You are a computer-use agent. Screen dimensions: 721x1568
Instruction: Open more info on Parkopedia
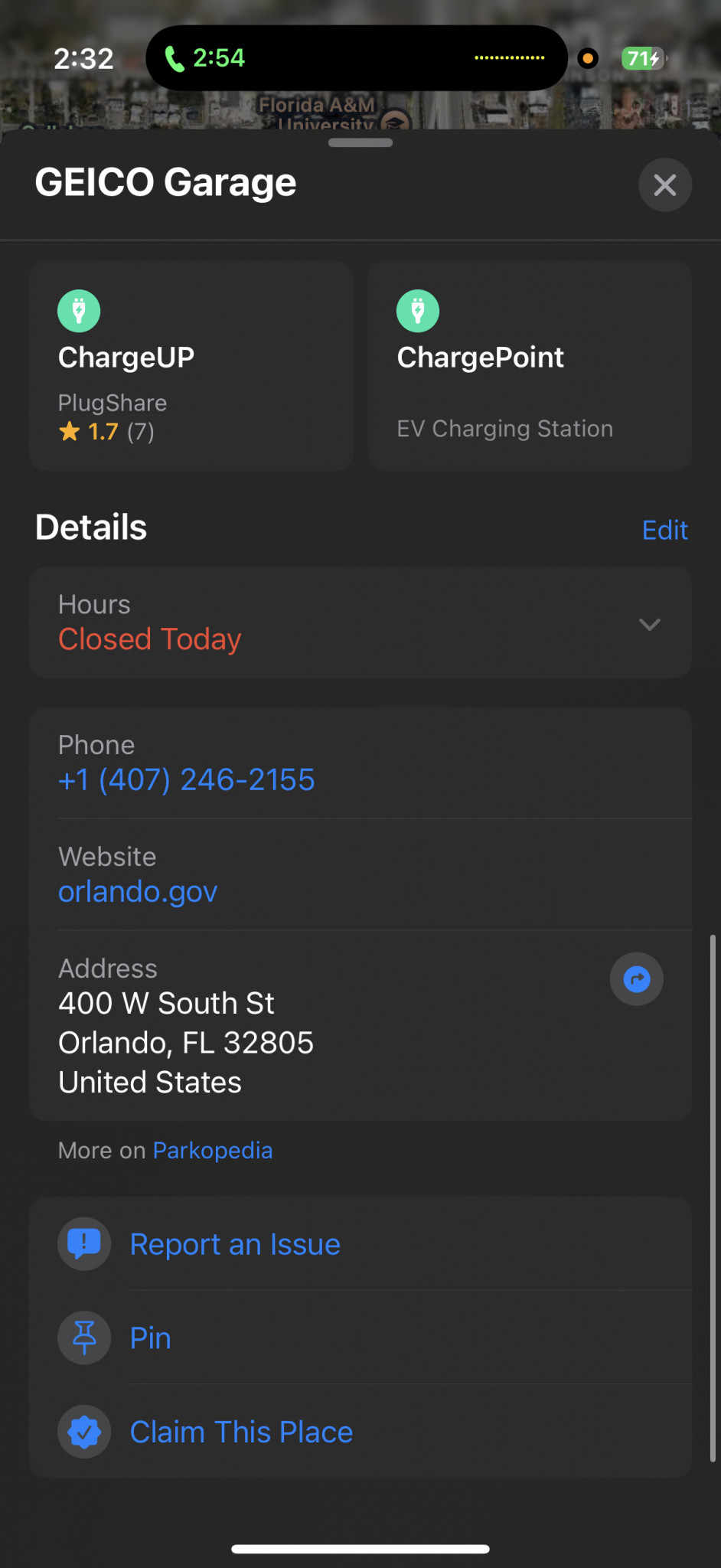[213, 1151]
